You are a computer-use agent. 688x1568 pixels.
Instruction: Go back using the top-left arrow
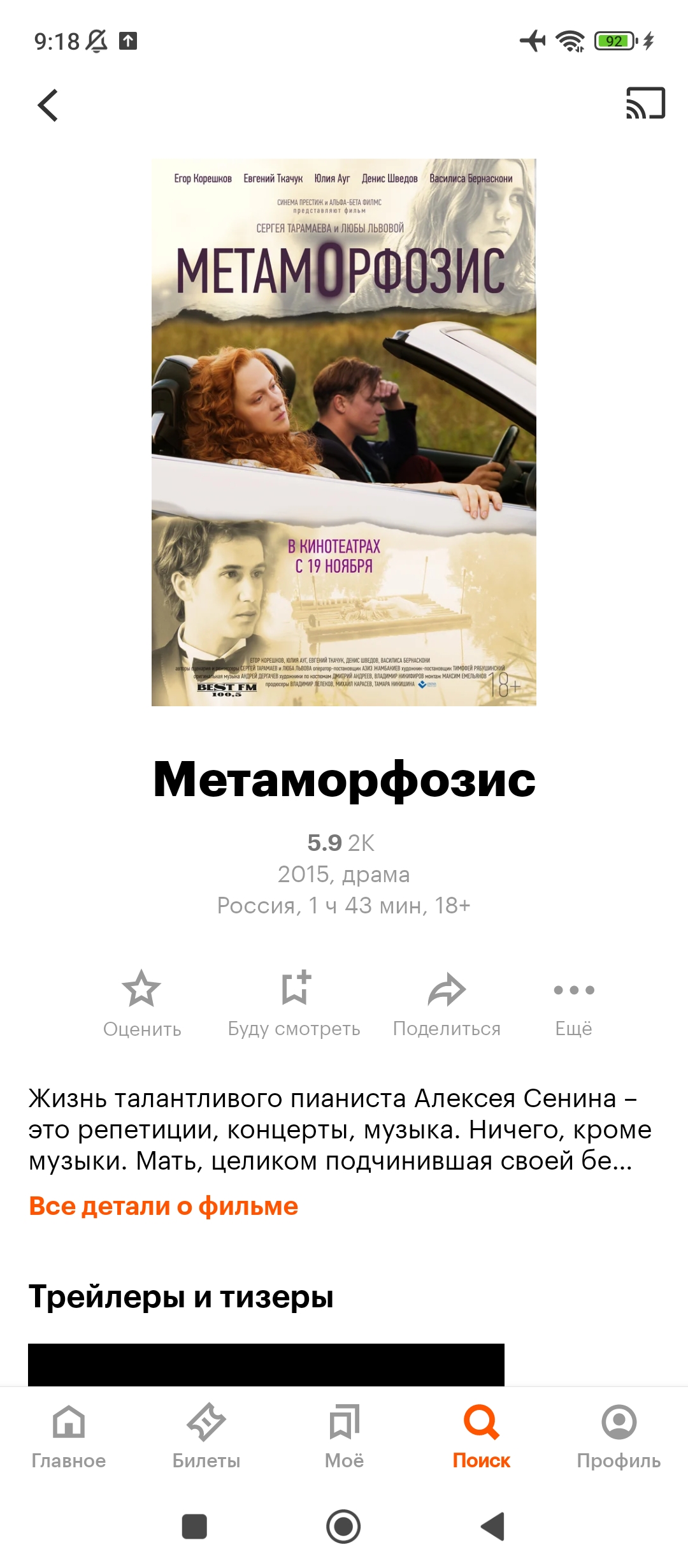pos(48,105)
